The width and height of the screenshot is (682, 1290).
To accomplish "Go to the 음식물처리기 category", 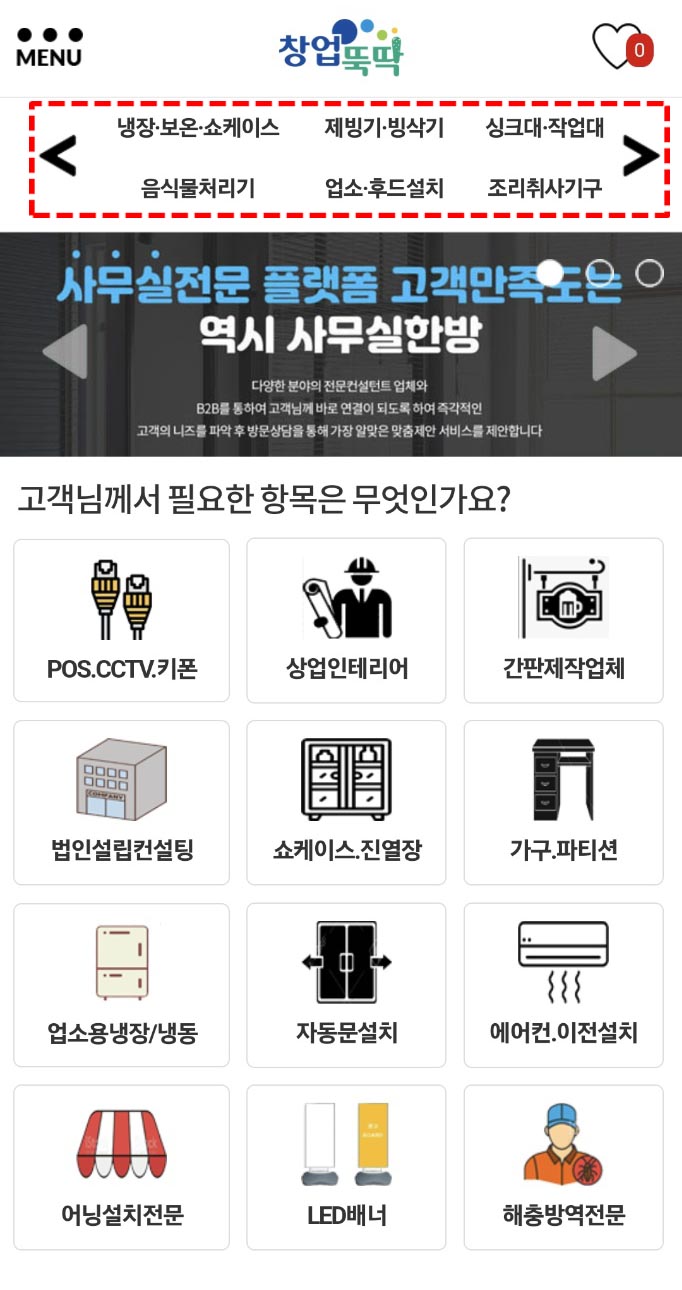I will [198, 187].
